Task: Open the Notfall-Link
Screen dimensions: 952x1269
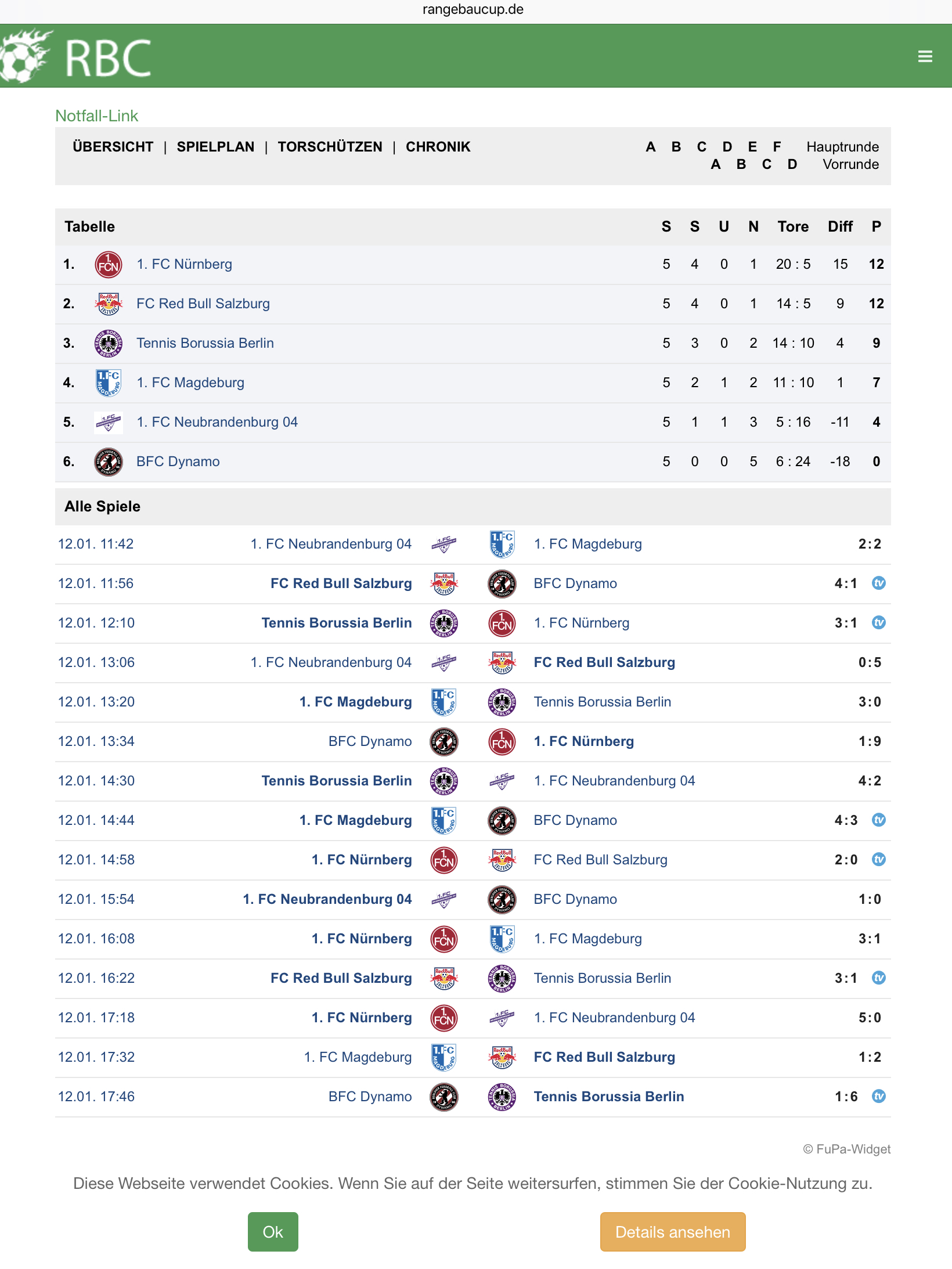Action: pos(96,116)
